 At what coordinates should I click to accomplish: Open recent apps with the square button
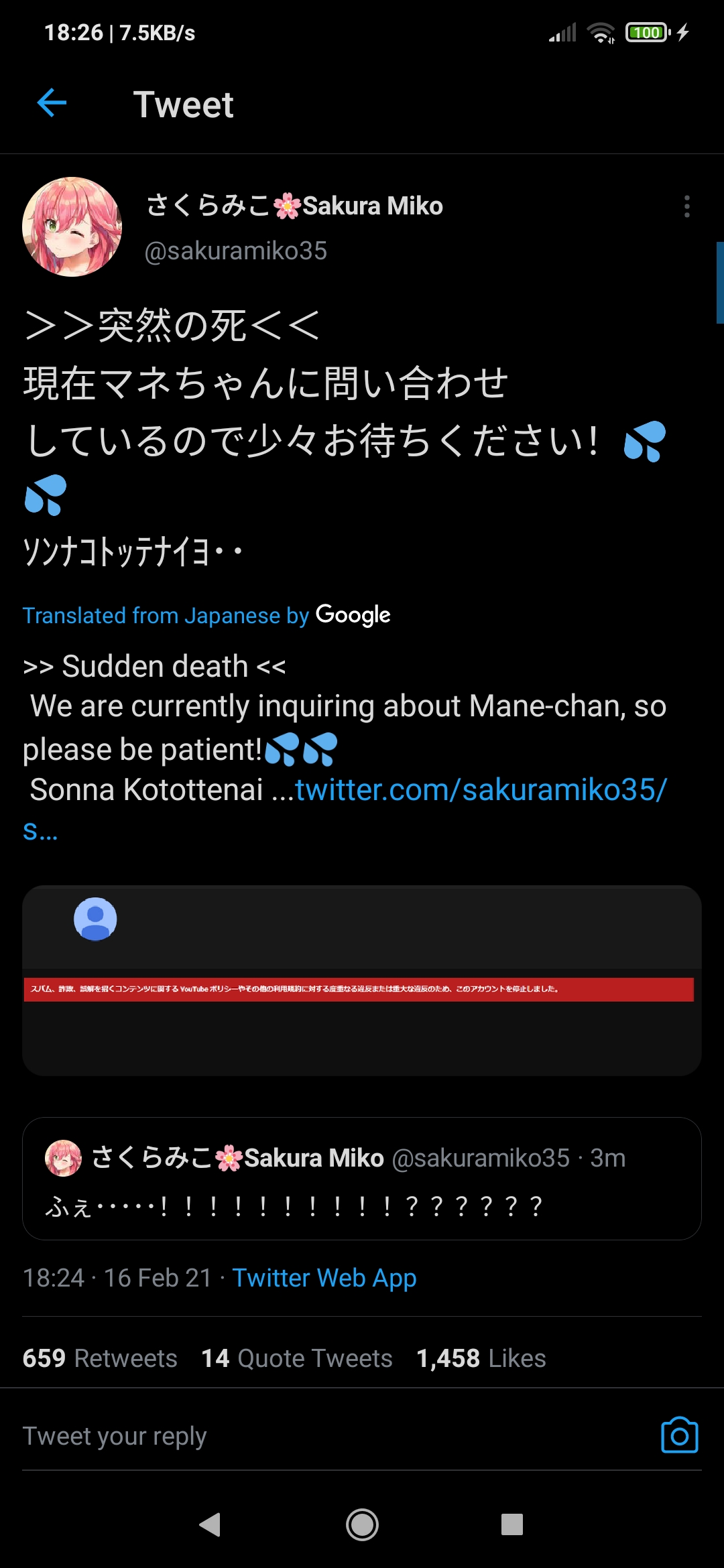pos(512,1524)
